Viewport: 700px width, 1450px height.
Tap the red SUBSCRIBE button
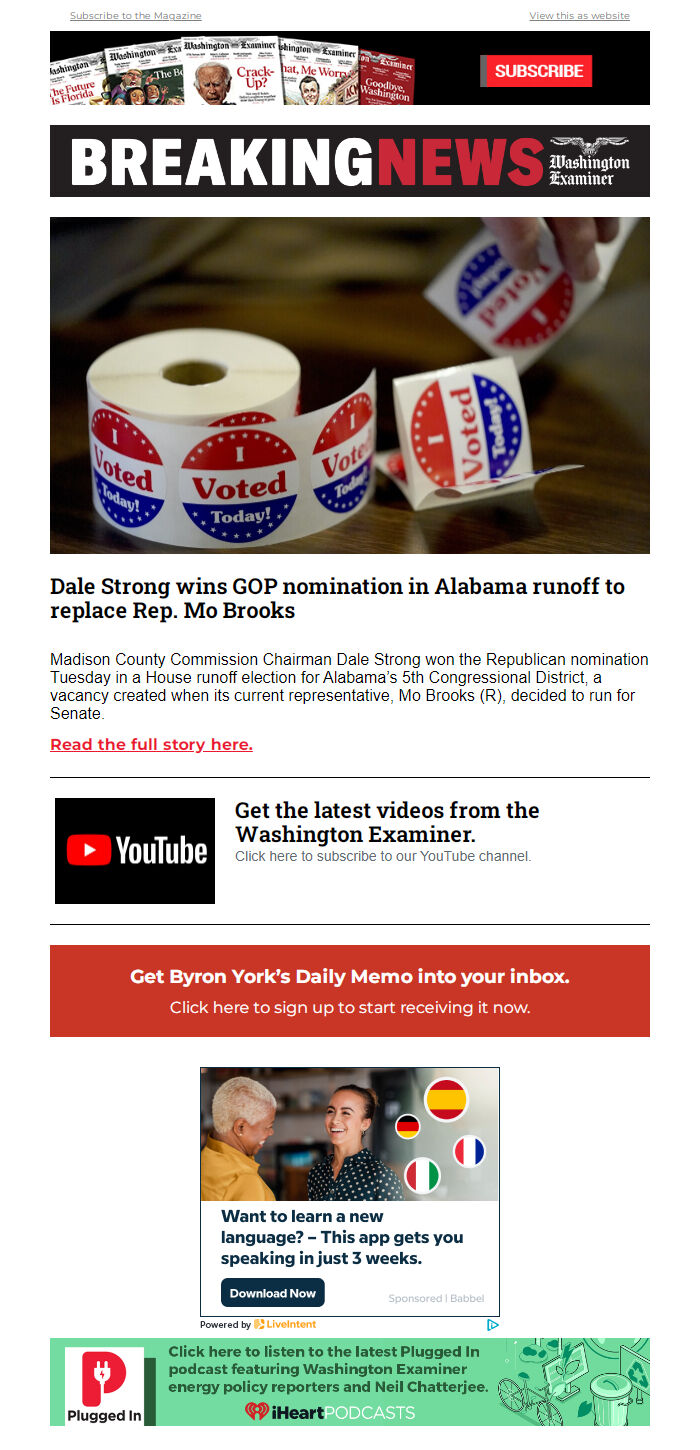[x=538, y=71]
